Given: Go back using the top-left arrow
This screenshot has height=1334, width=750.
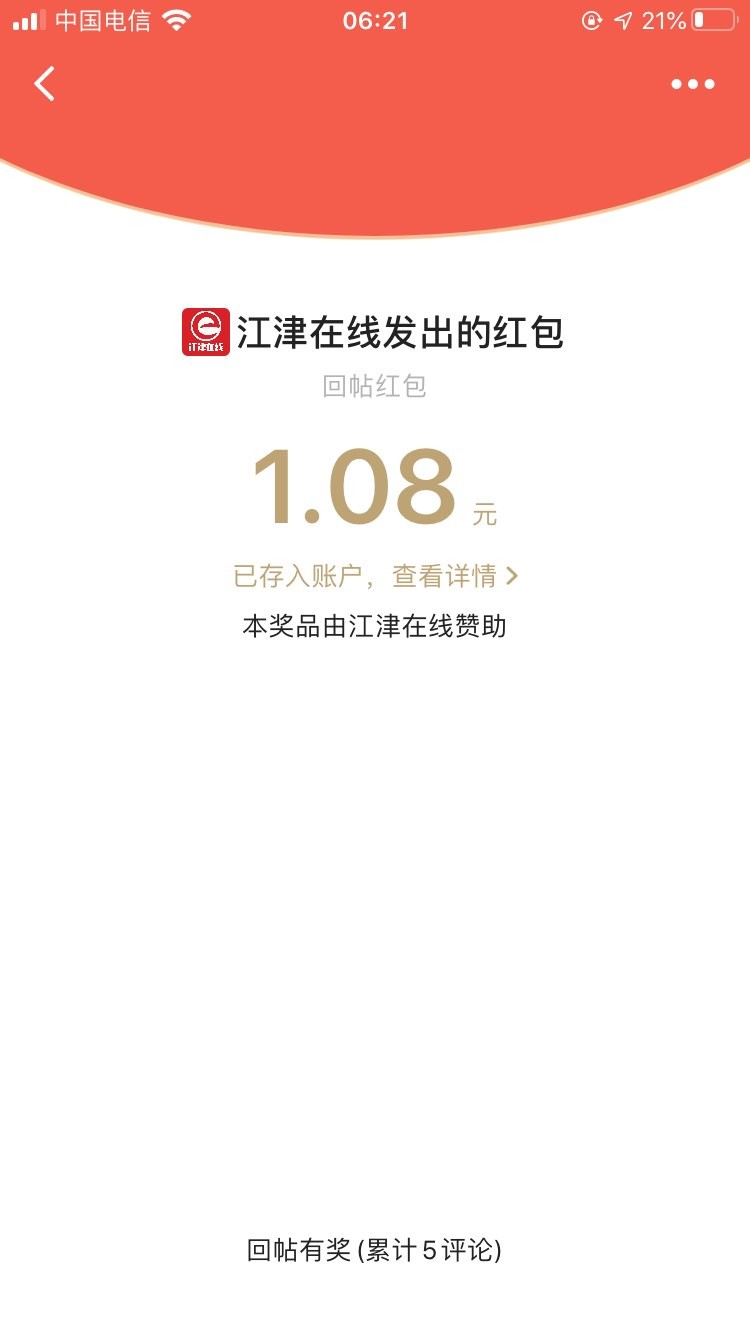Looking at the screenshot, I should (x=44, y=84).
